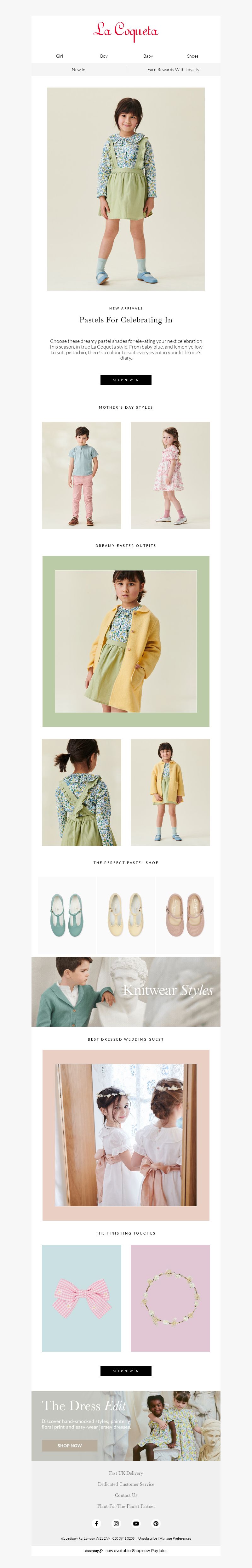Viewport: 252px width, 1568px height.
Task: Open Manage Preferences
Action: 175,1538
